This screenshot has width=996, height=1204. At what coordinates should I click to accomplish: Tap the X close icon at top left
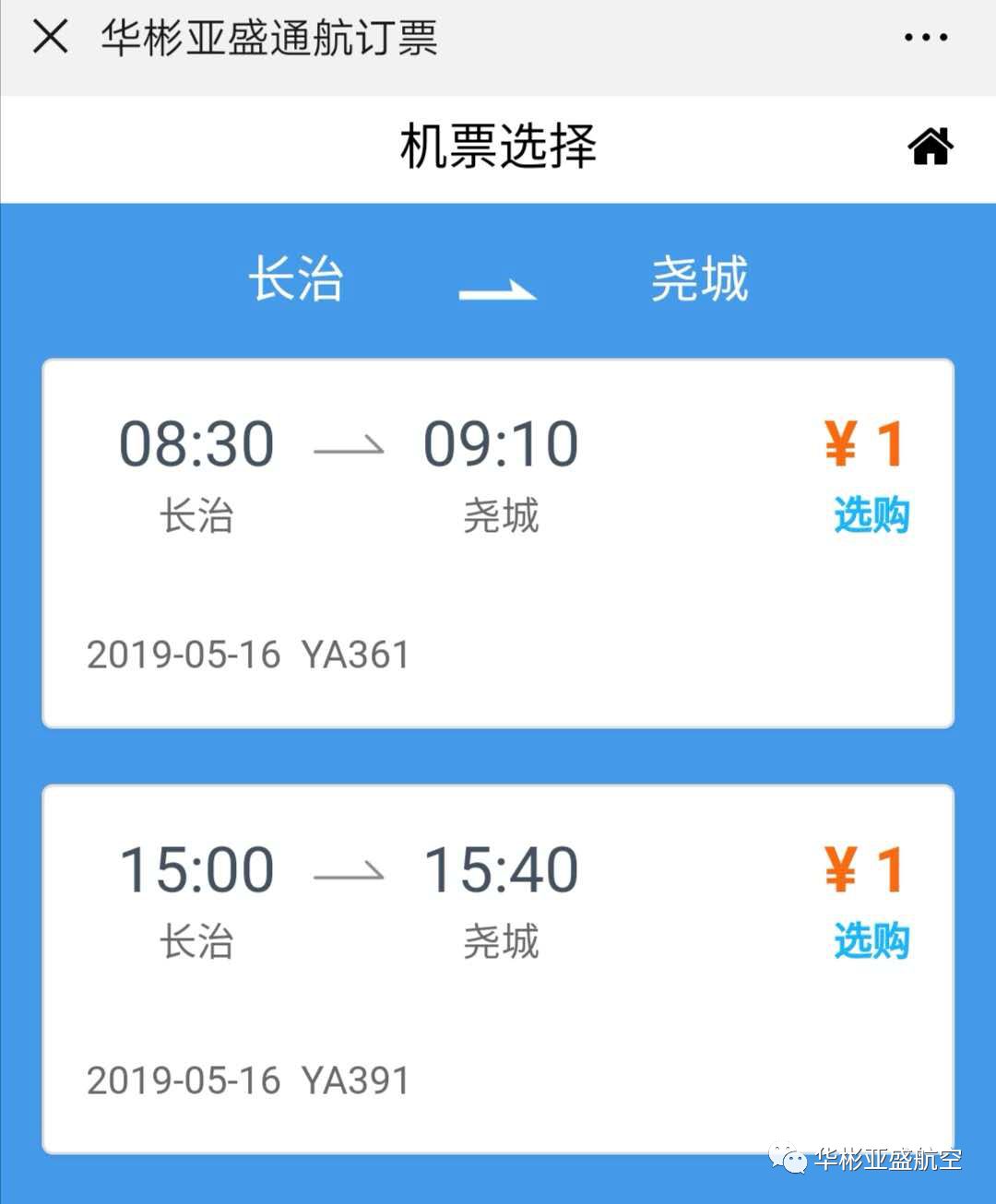[53, 36]
